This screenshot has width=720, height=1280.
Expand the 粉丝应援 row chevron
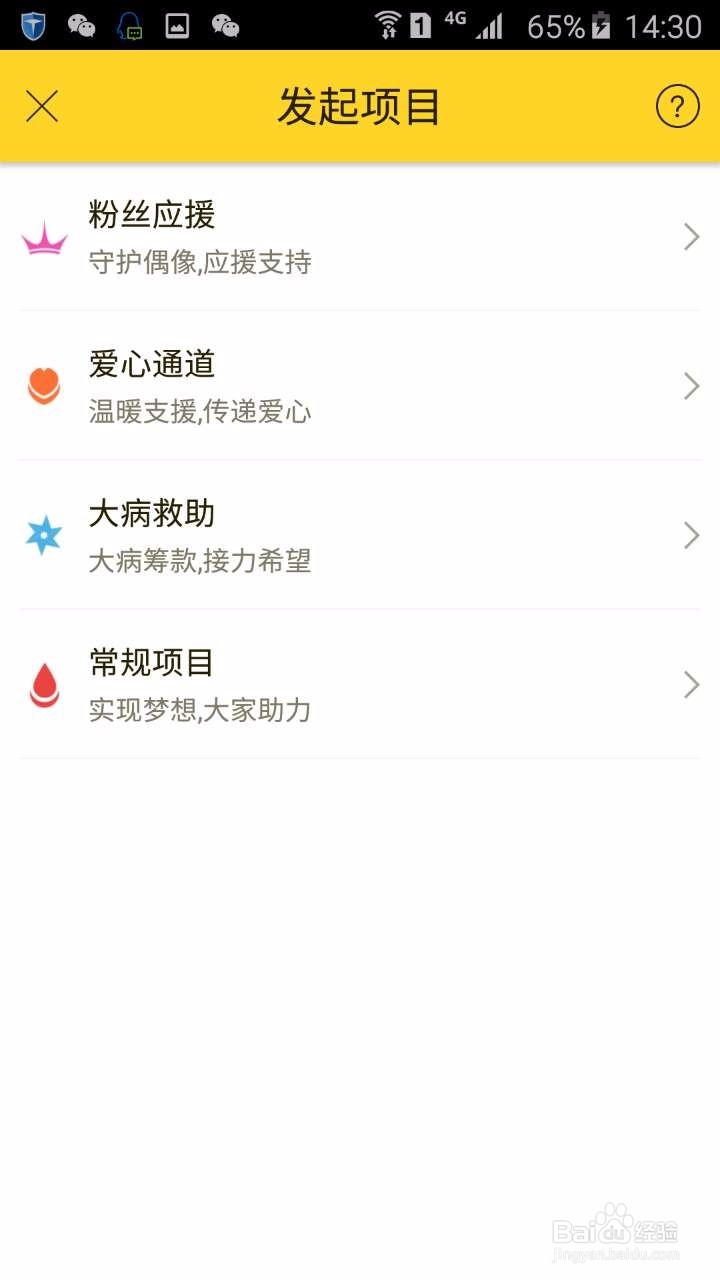coord(691,237)
